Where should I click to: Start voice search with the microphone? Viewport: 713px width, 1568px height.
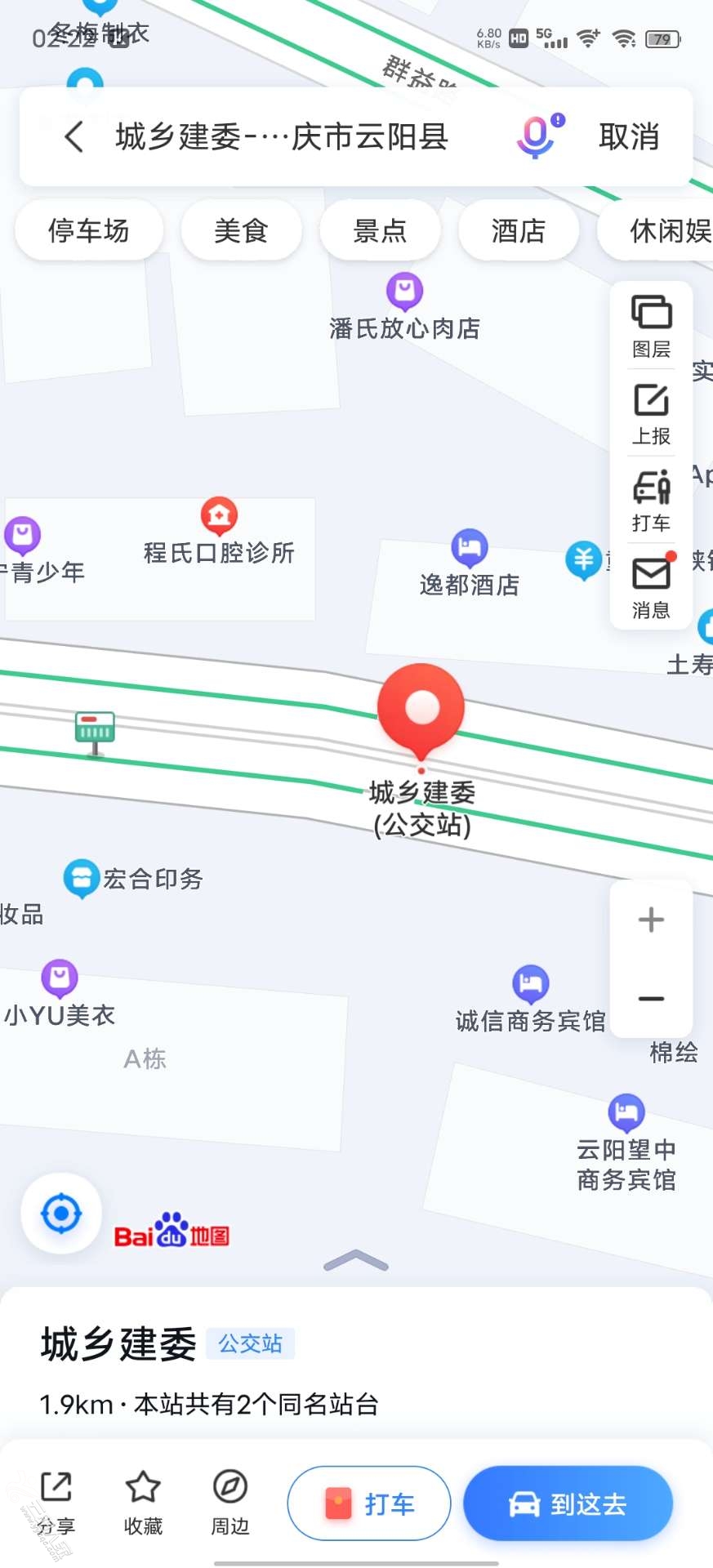pos(537,136)
